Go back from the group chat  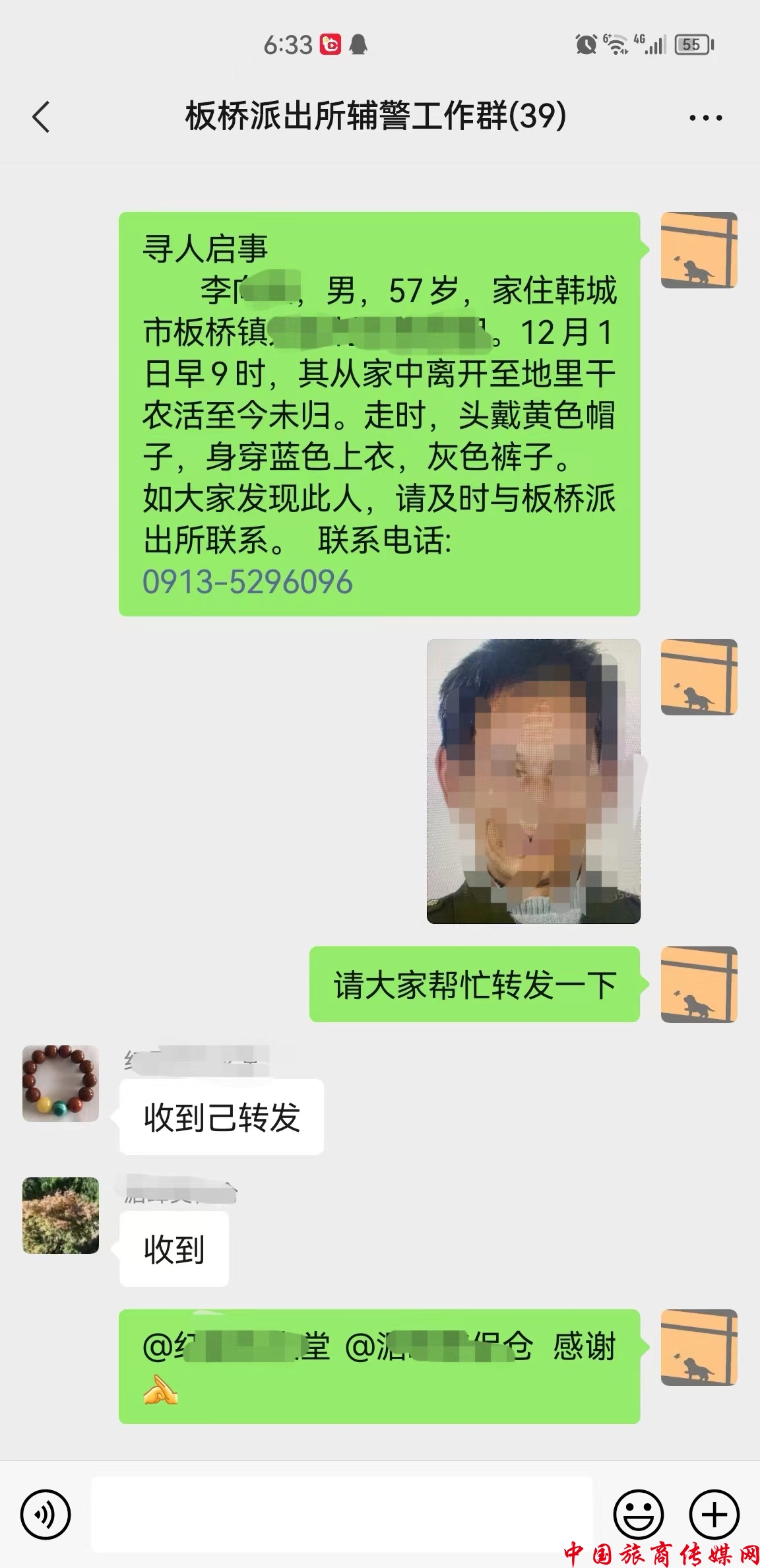tap(41, 117)
